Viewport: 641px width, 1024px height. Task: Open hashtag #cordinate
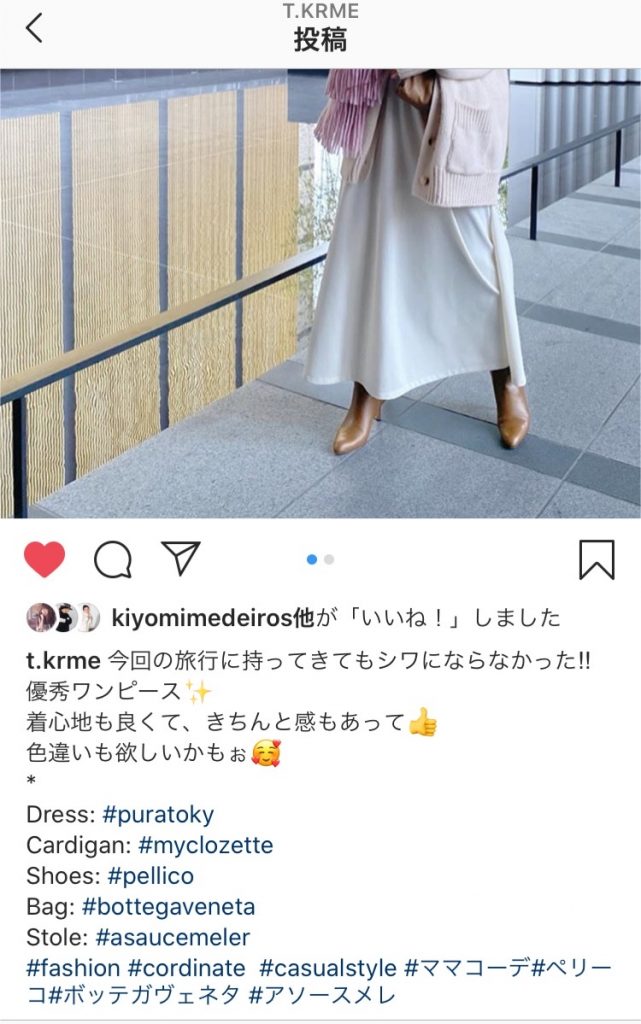click(x=187, y=968)
